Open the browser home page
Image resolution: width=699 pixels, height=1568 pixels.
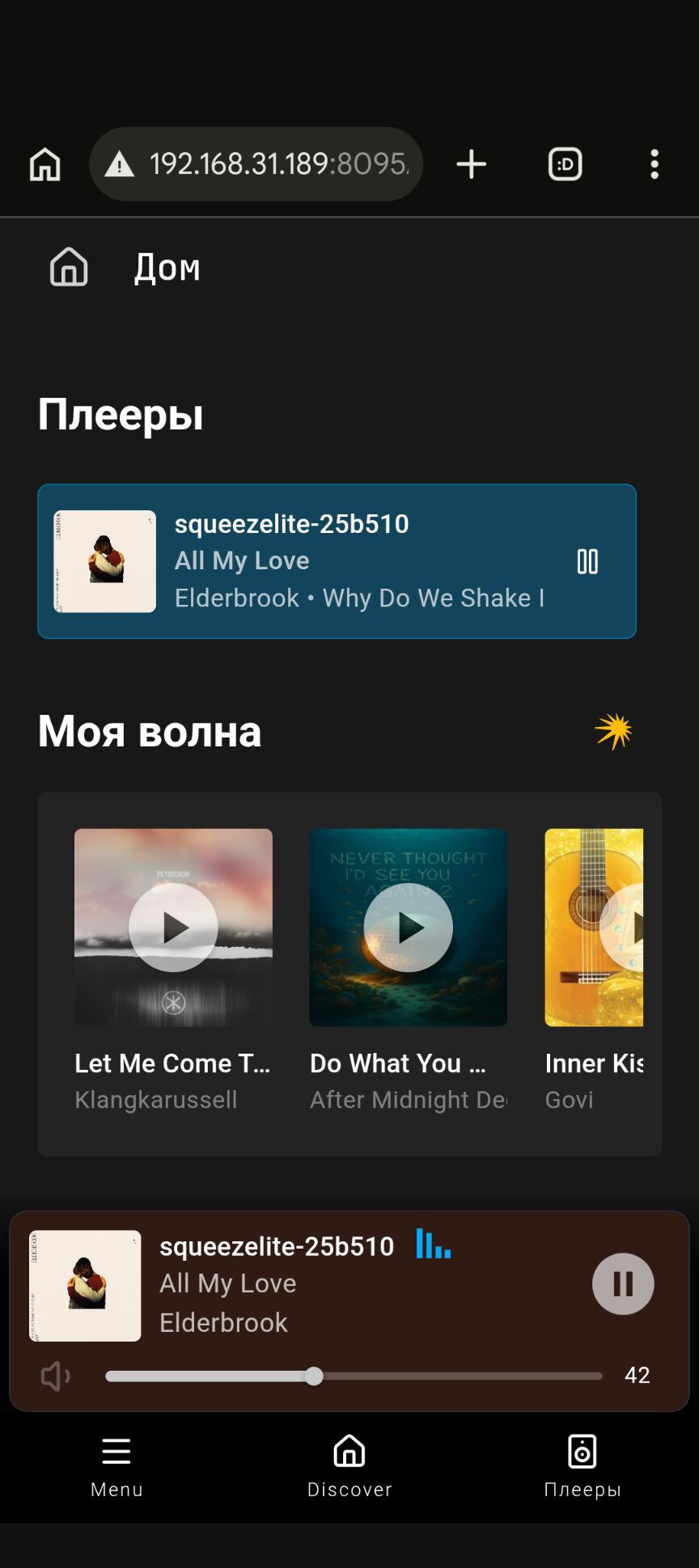coord(45,165)
